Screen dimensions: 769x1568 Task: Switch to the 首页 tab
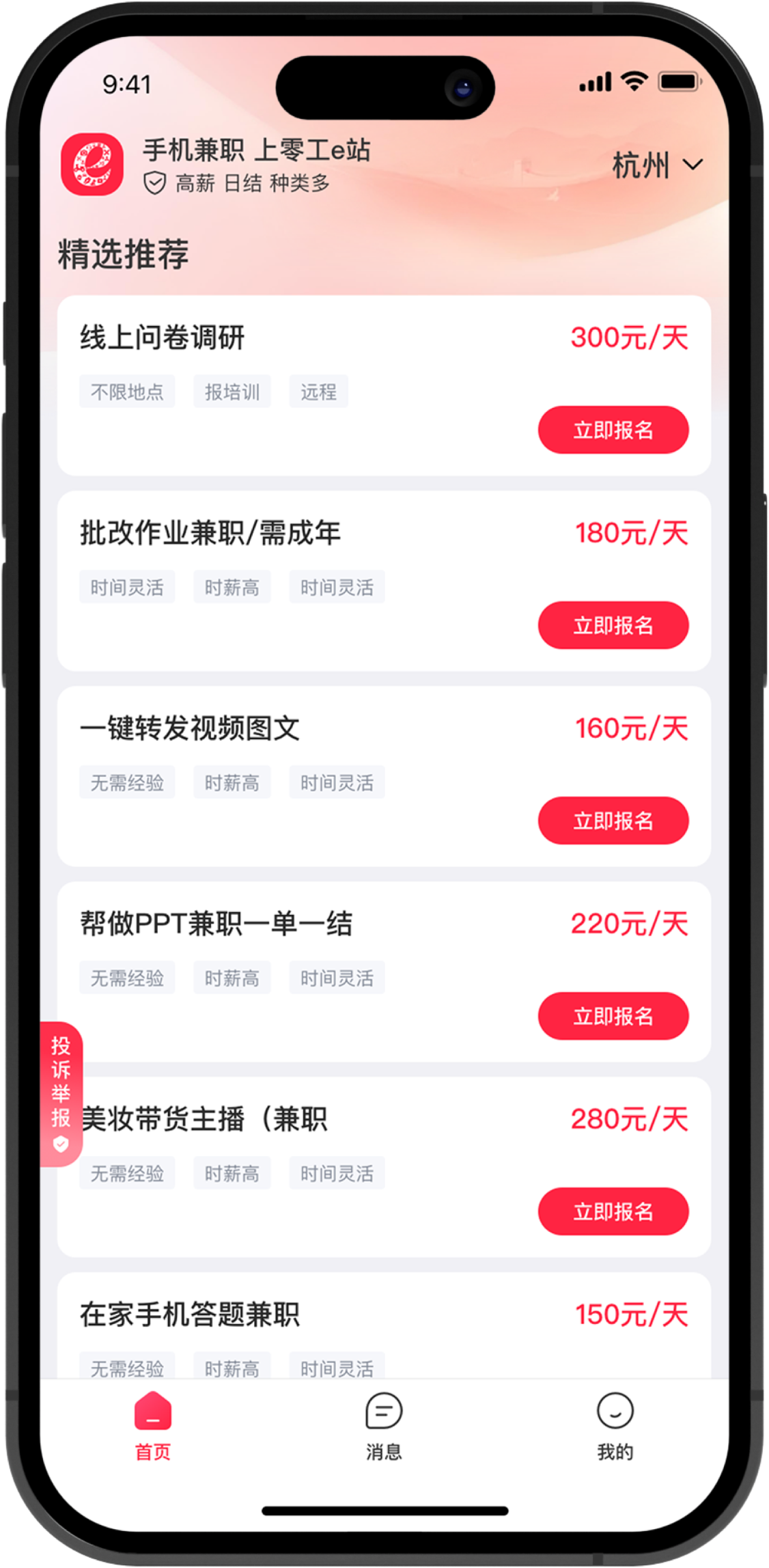[153, 1426]
